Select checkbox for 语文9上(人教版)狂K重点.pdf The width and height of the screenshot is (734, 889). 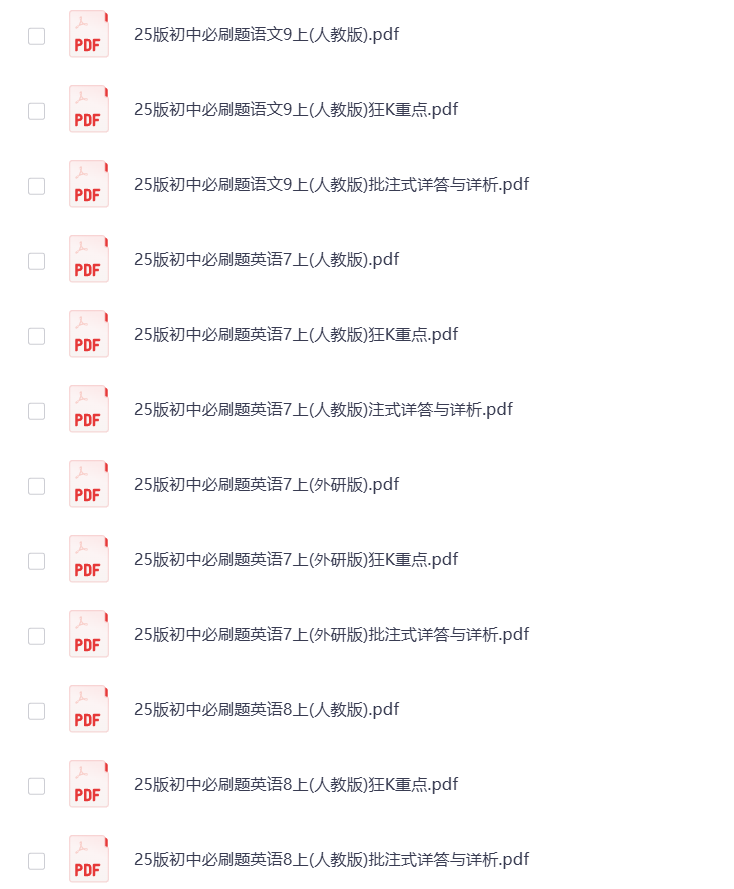(37, 111)
